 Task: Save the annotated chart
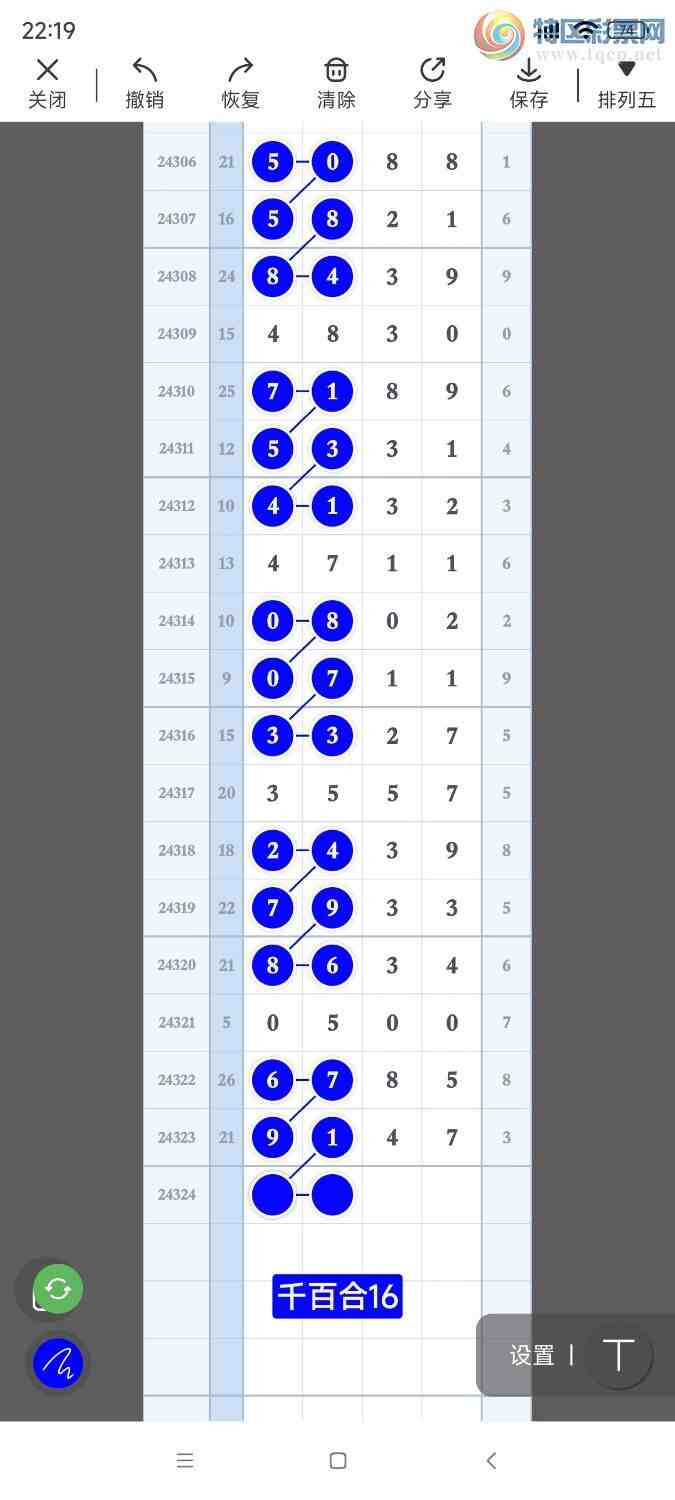[528, 82]
